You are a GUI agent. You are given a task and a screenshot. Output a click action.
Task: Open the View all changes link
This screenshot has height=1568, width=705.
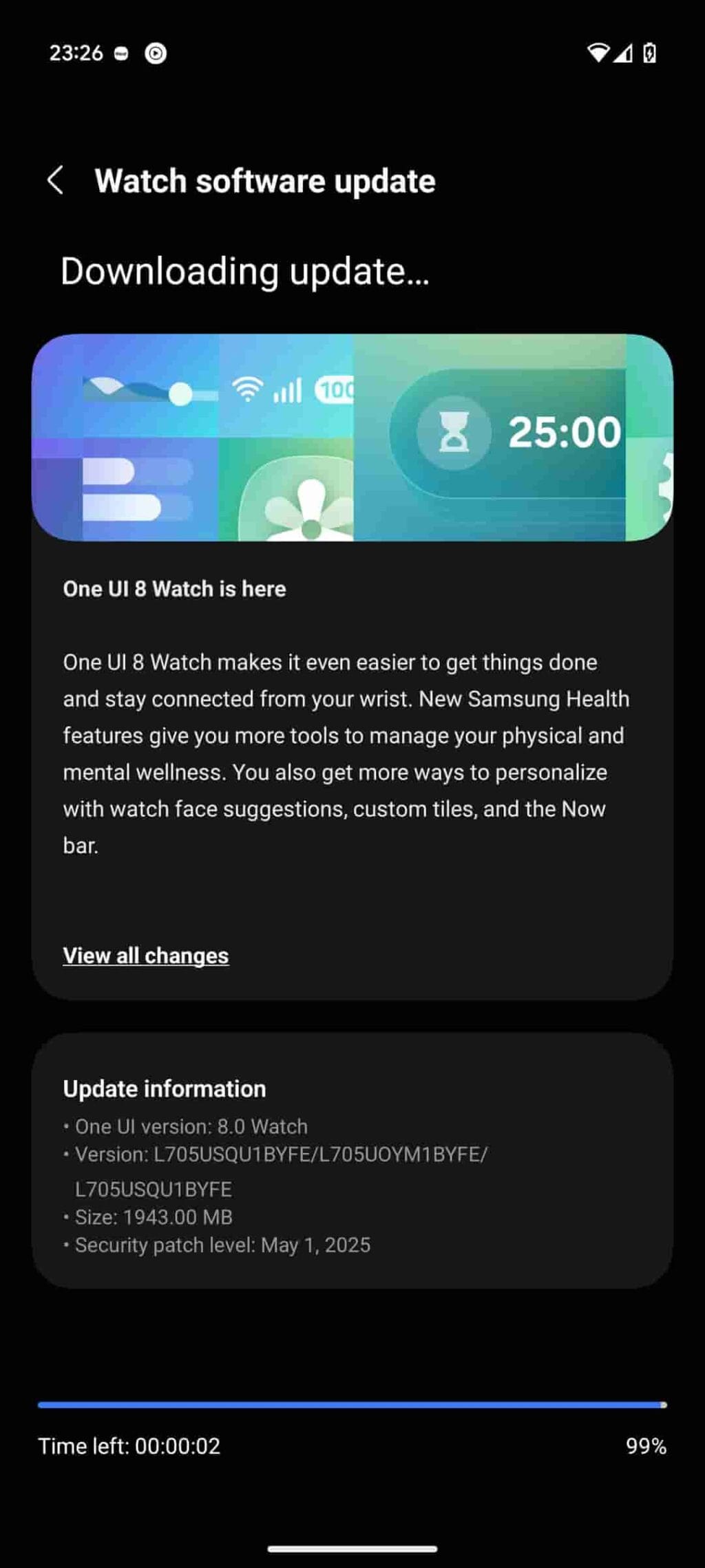tap(145, 955)
